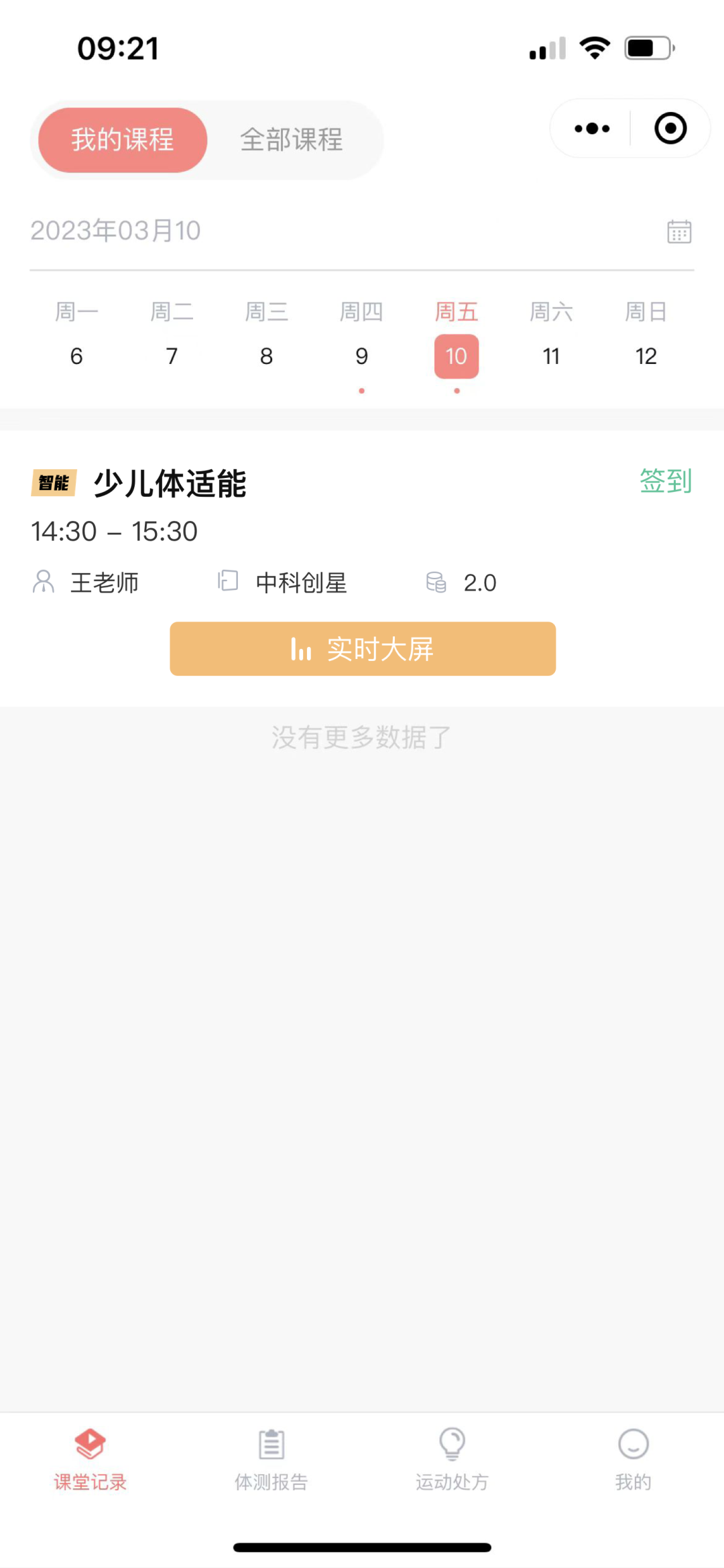Open the 实时大屏 live screen
This screenshot has width=724, height=1568.
363,649
